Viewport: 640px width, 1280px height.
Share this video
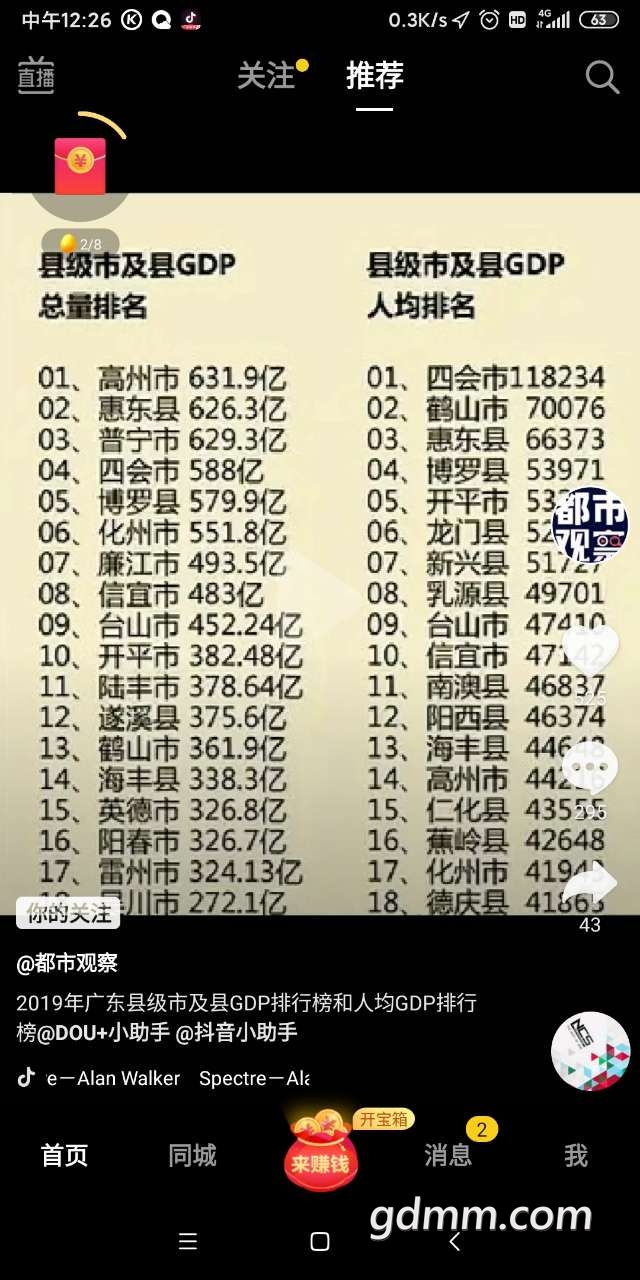[x=590, y=885]
